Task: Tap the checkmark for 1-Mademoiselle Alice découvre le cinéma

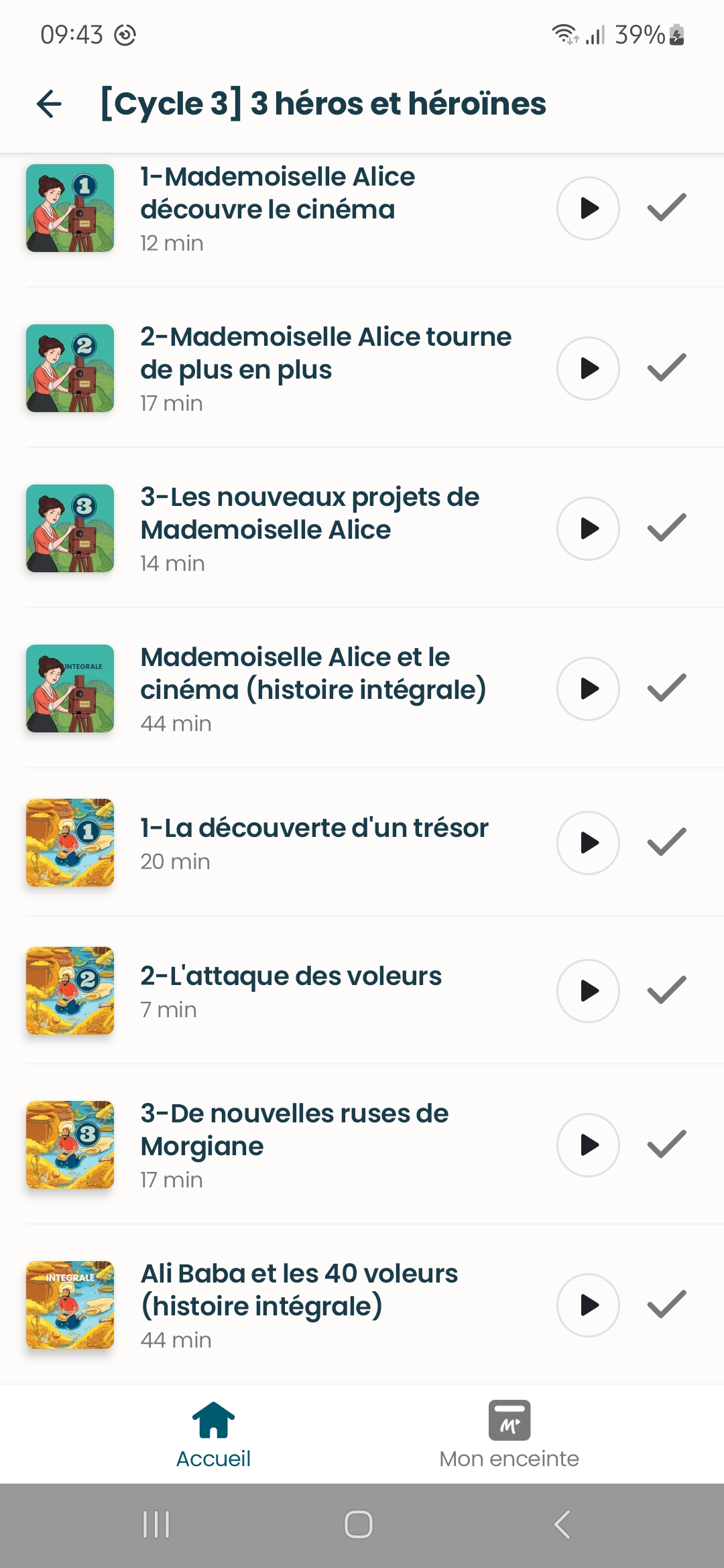Action: coord(667,208)
